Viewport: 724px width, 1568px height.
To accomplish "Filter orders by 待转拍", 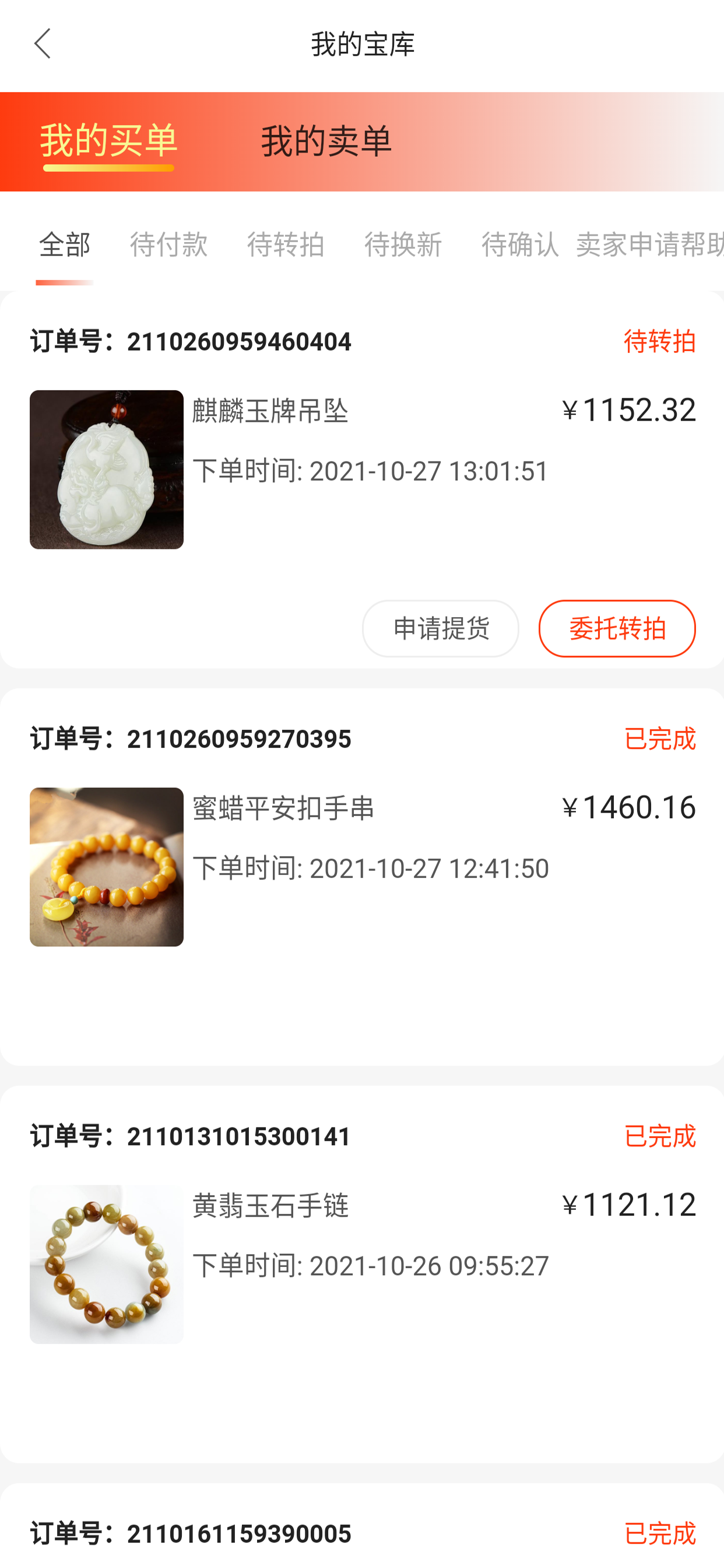I will coord(285,244).
